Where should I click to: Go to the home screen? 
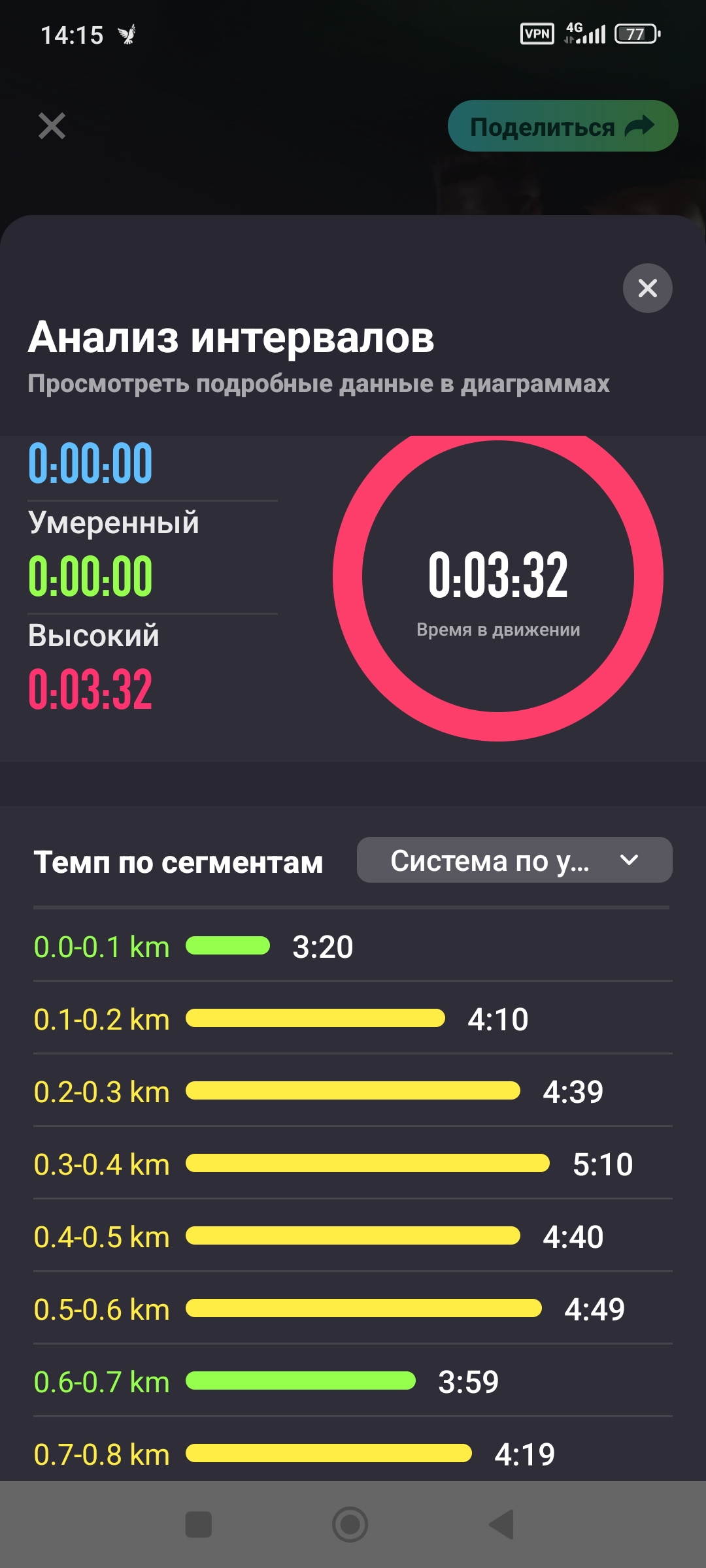point(350,1524)
